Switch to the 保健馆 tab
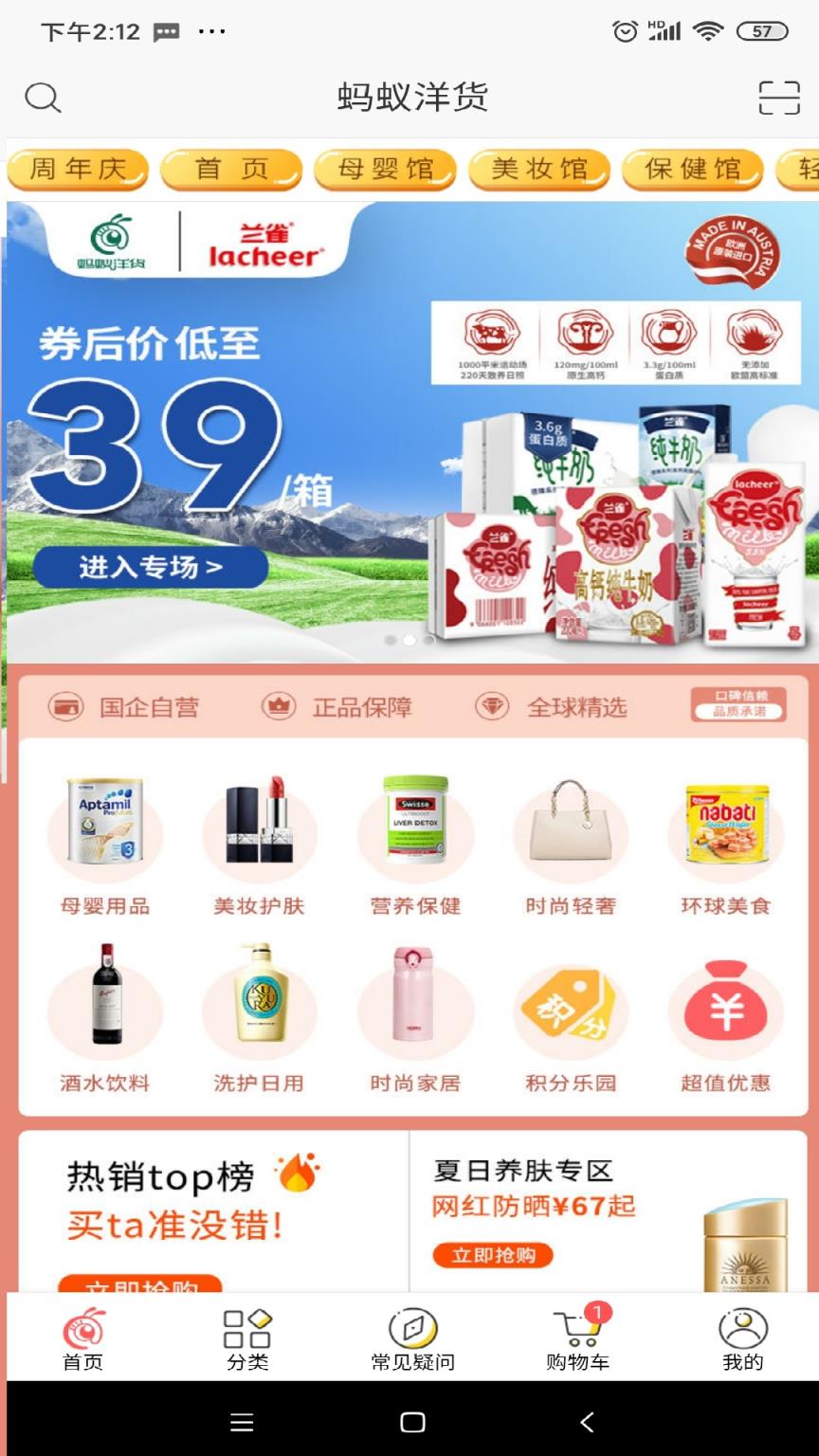The width and height of the screenshot is (819, 1456). click(x=692, y=169)
